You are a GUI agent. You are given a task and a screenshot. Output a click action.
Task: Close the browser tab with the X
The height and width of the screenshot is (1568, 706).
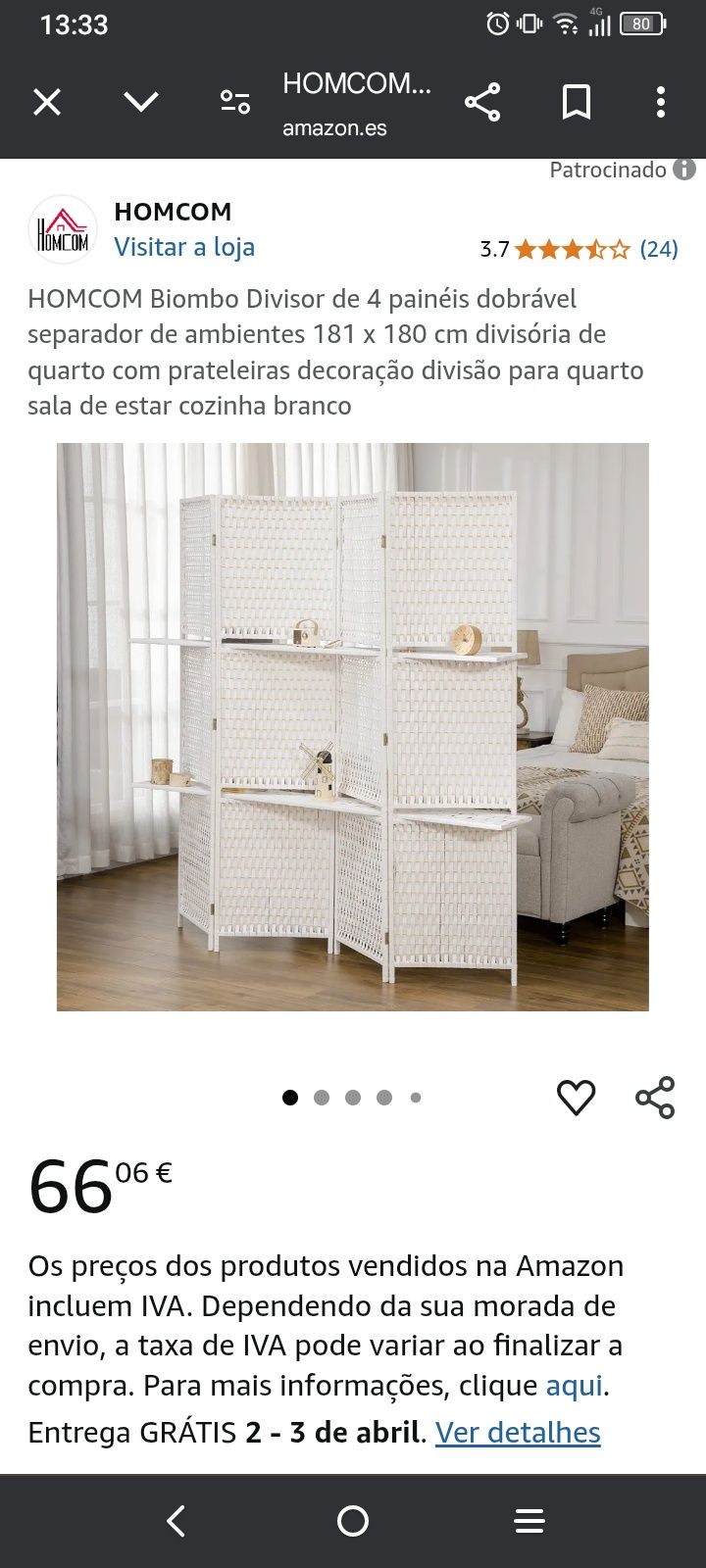click(47, 102)
